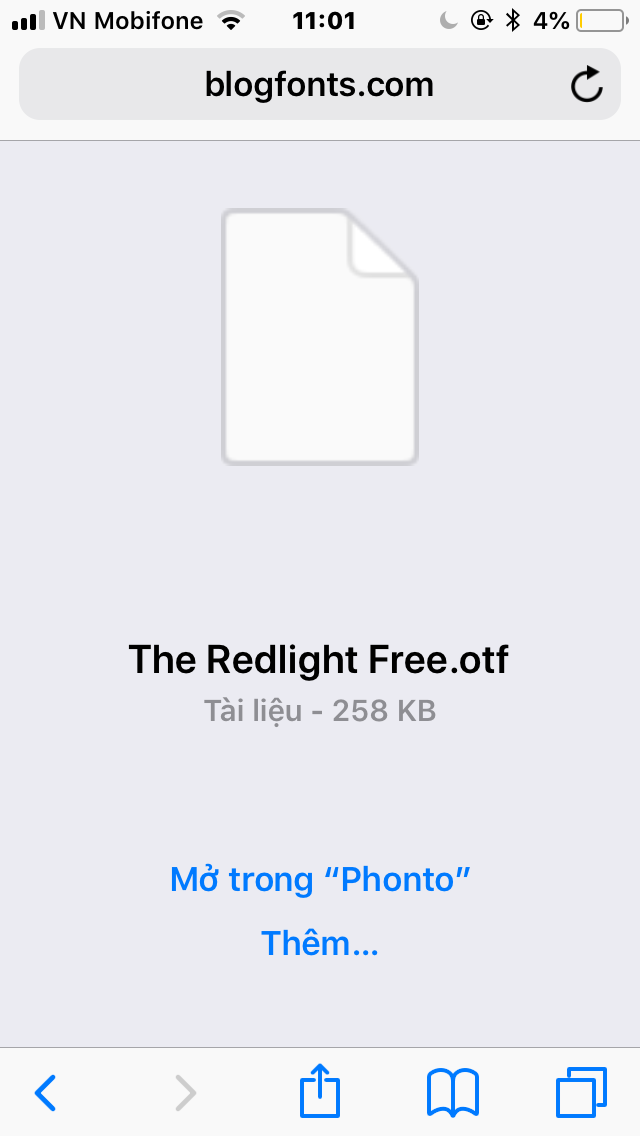Open the font in Phonto
The height and width of the screenshot is (1136, 640).
coord(320,879)
